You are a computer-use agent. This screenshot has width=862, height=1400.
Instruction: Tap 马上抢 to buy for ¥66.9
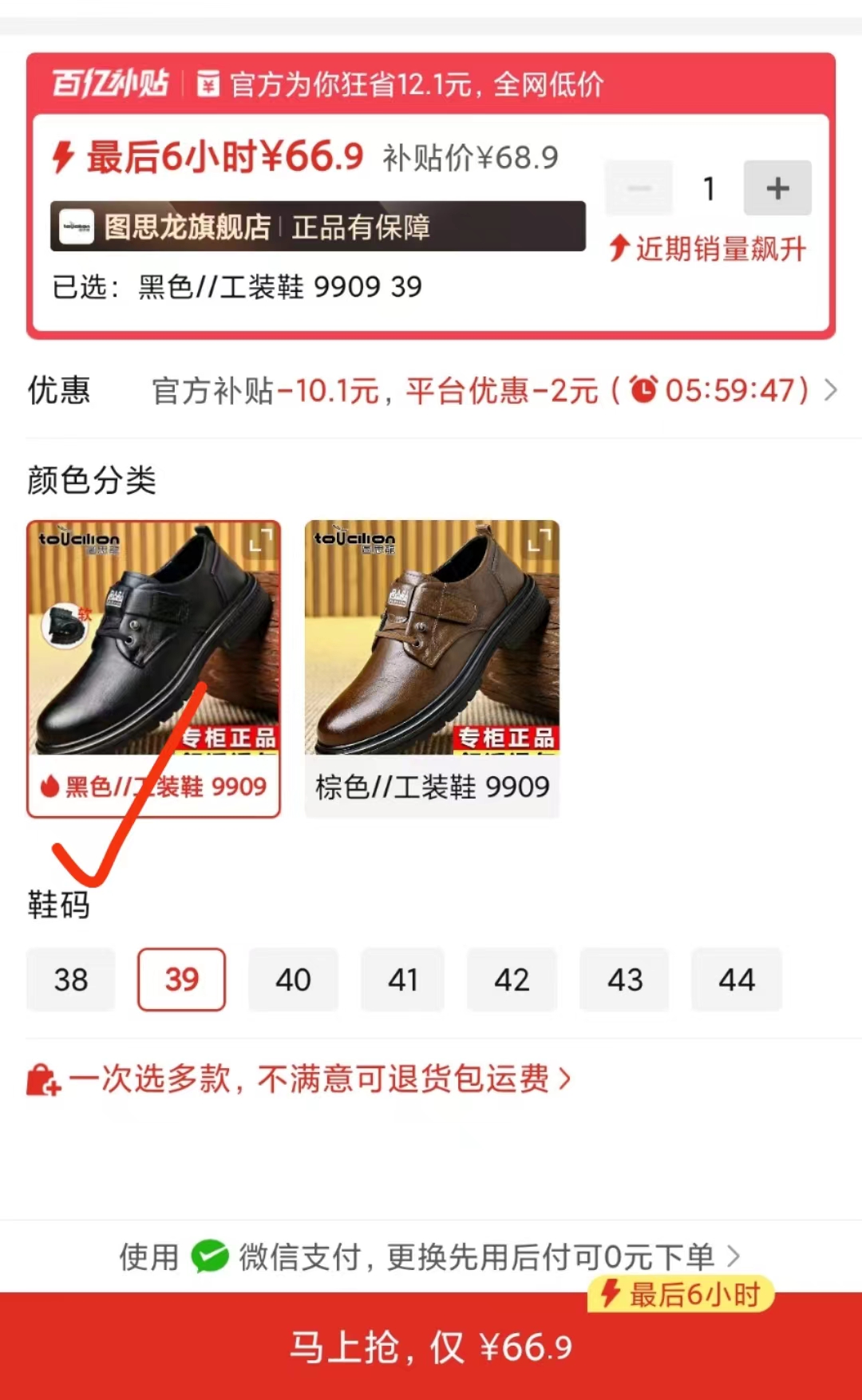[x=431, y=1347]
